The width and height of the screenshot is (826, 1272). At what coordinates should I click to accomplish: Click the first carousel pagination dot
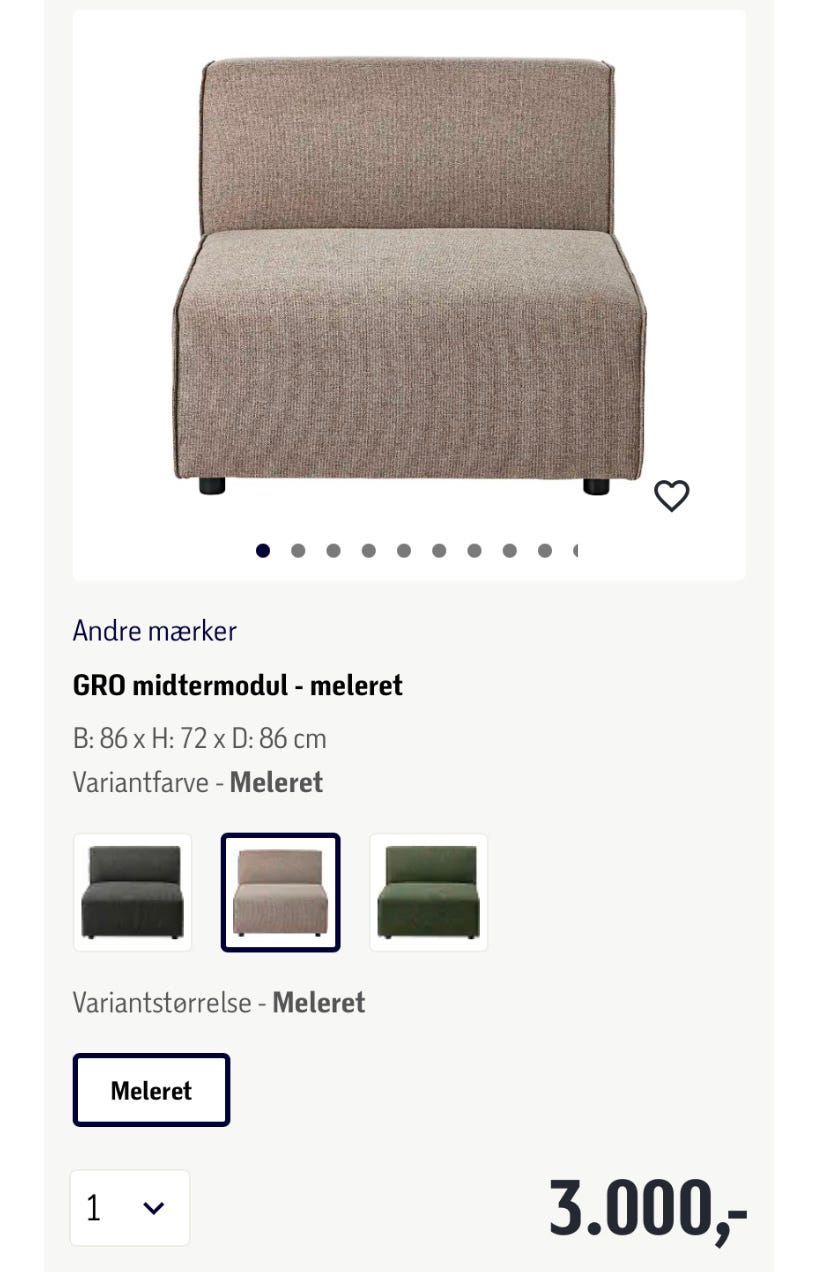263,550
